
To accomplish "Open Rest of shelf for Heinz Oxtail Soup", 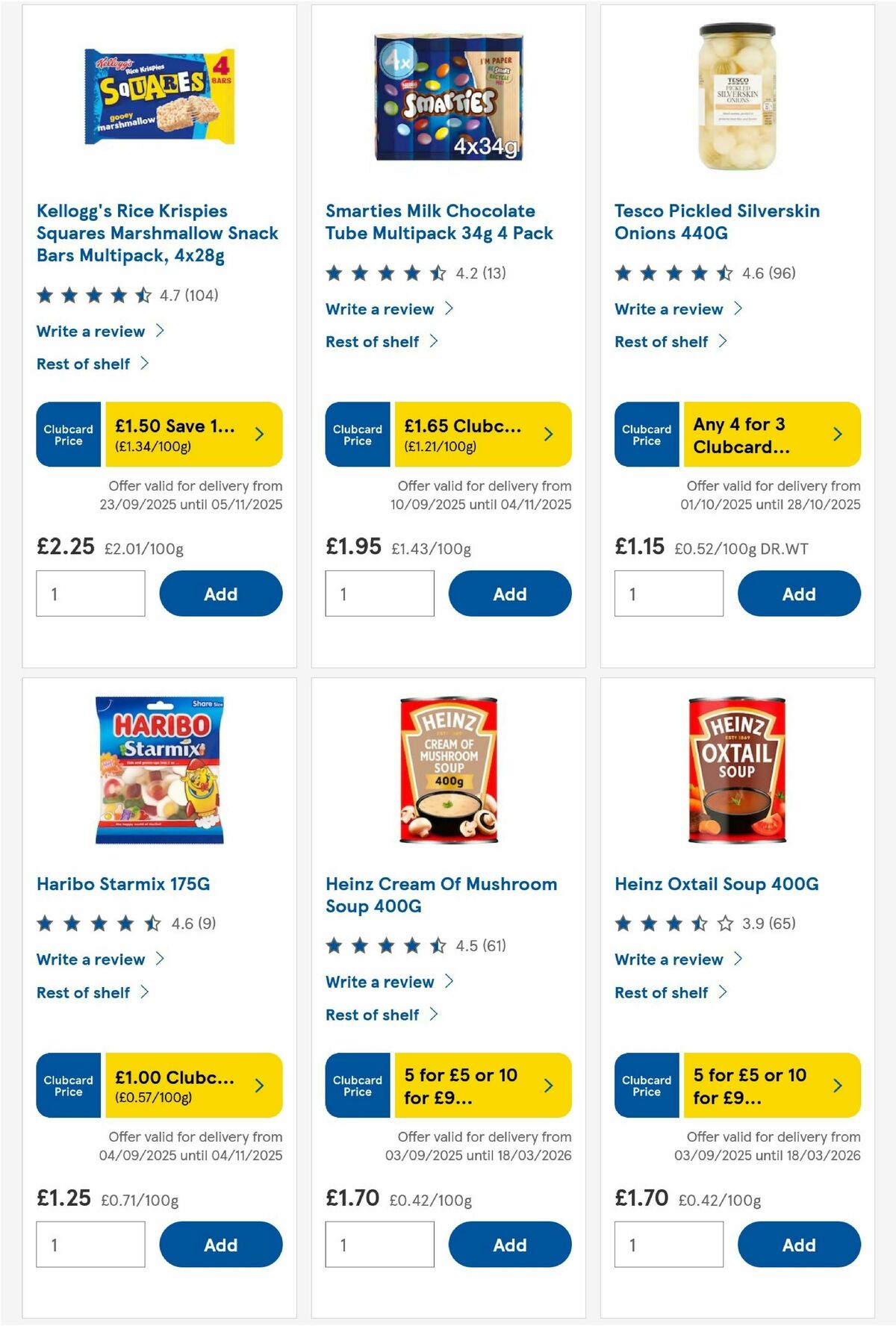I will pos(662,992).
